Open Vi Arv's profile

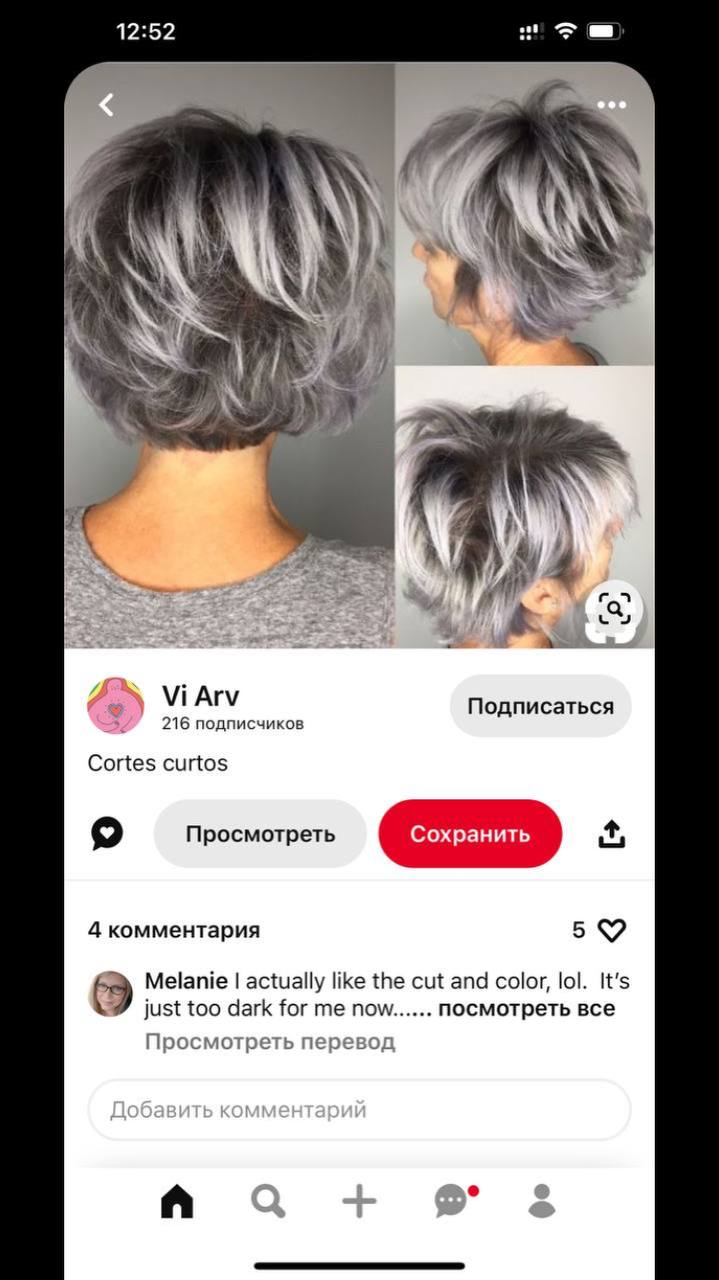point(200,696)
